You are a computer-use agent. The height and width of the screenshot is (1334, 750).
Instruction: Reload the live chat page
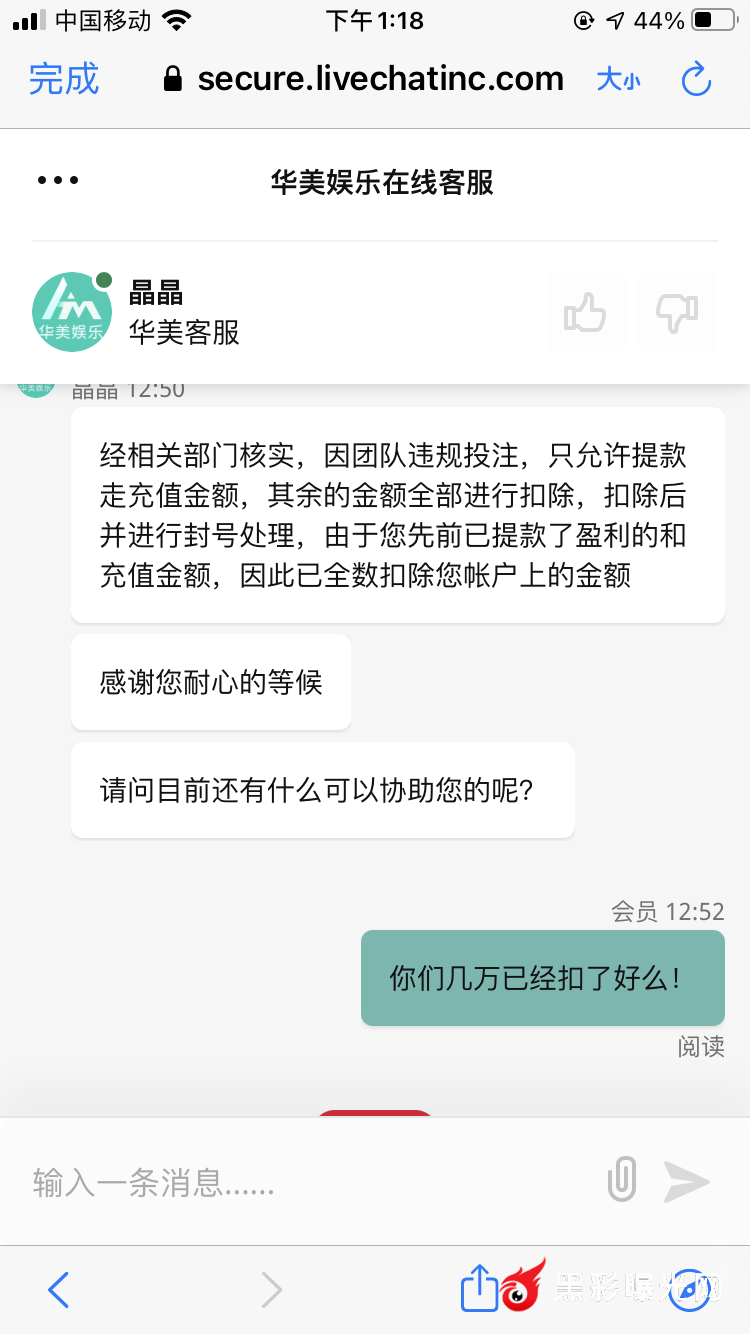point(696,80)
